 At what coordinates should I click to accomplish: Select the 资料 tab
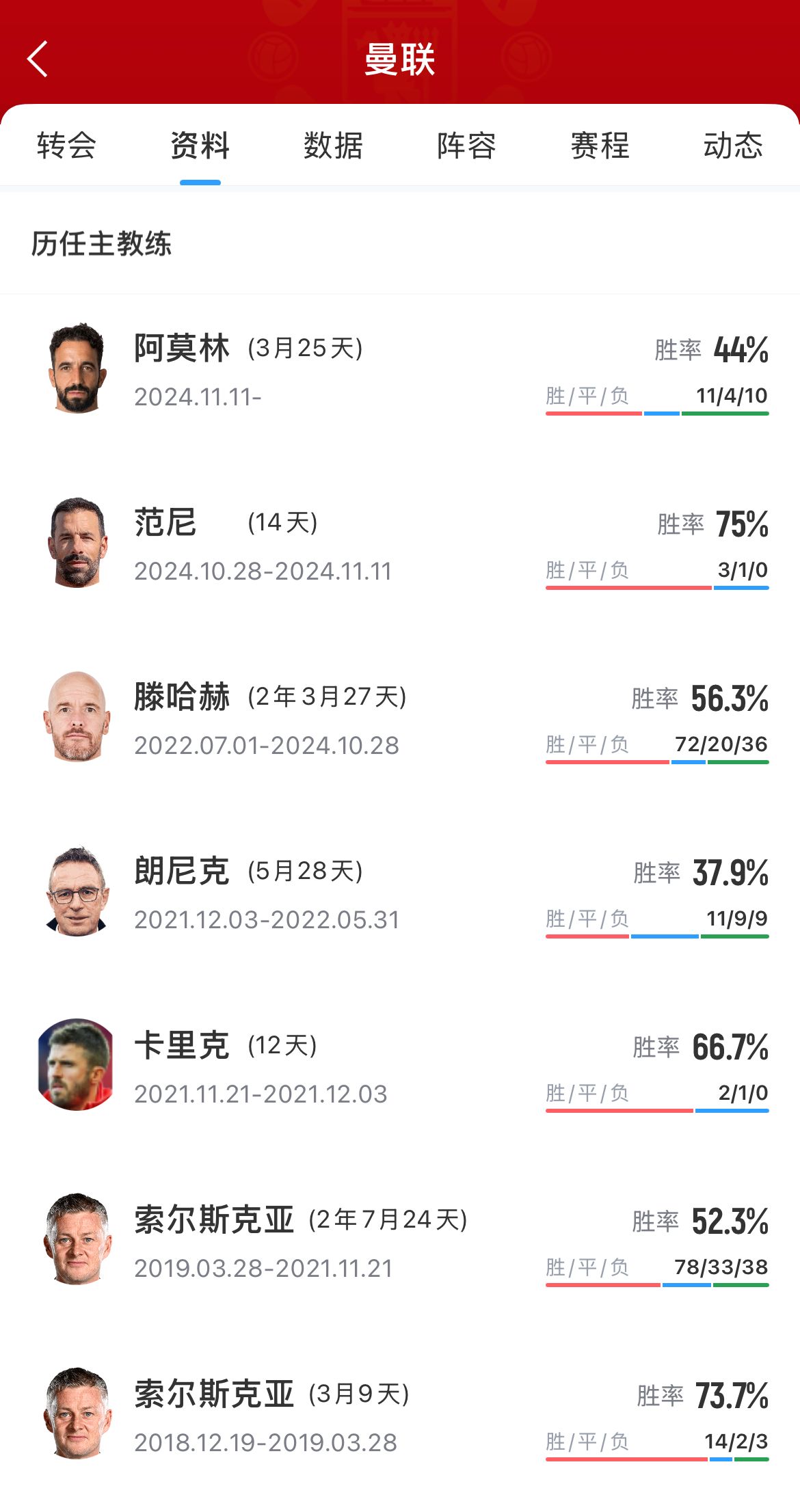coord(200,146)
